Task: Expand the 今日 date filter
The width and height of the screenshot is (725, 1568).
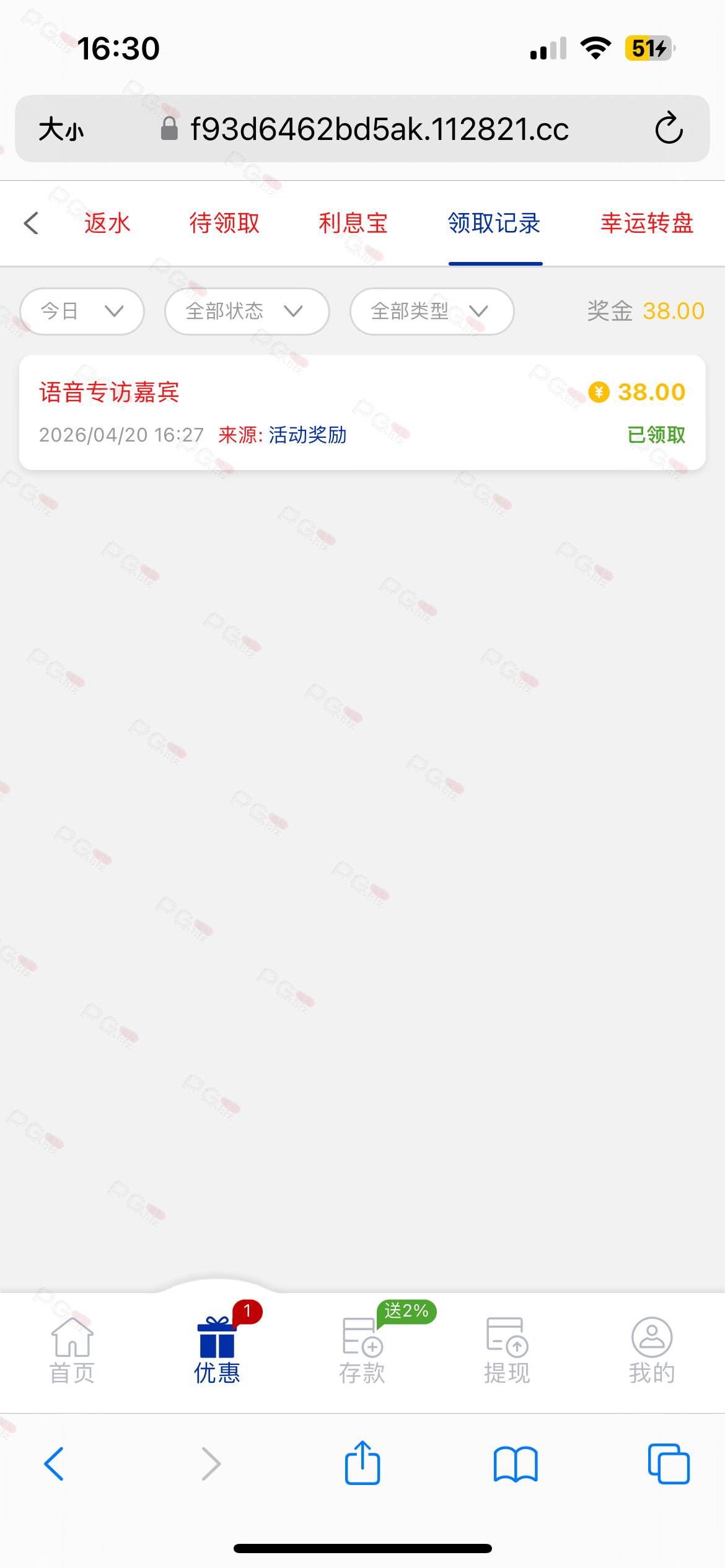Action: (x=82, y=311)
